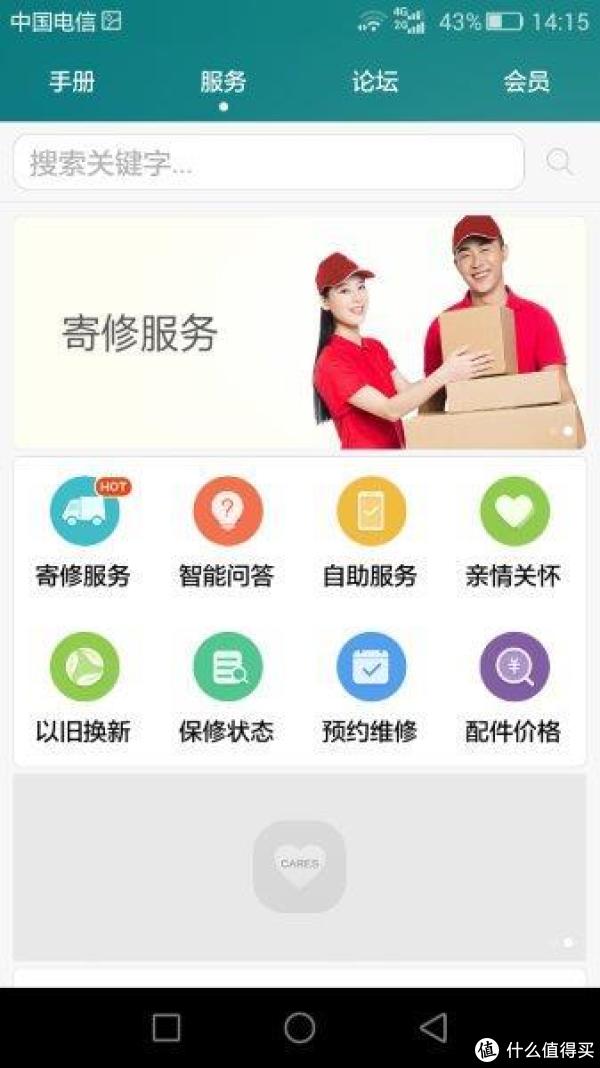Image resolution: width=600 pixels, height=1068 pixels.
Task: Focus the keyword search box
Action: [269, 162]
